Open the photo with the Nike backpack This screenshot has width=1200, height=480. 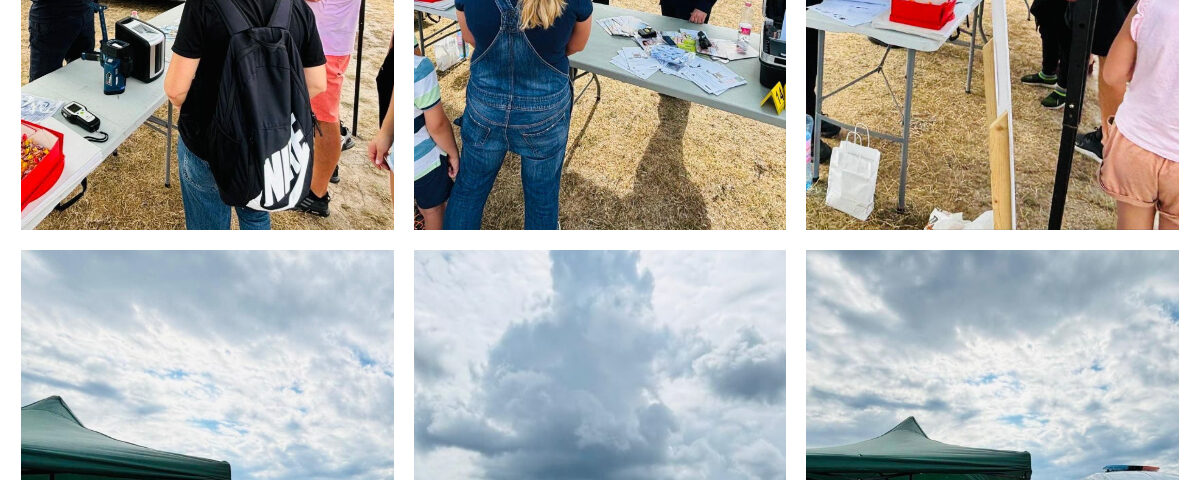point(207,114)
